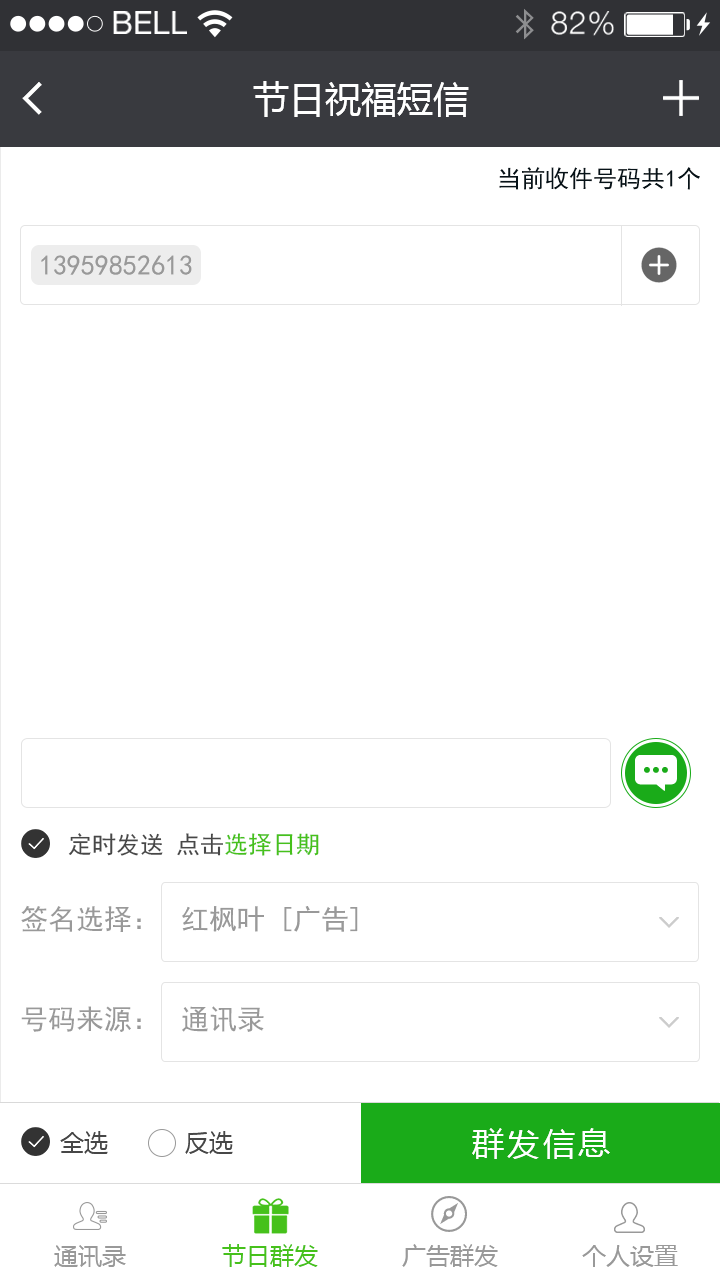The image size is (720, 1280).
Task: Switch to the 通讯录 tab
Action: point(90,1233)
